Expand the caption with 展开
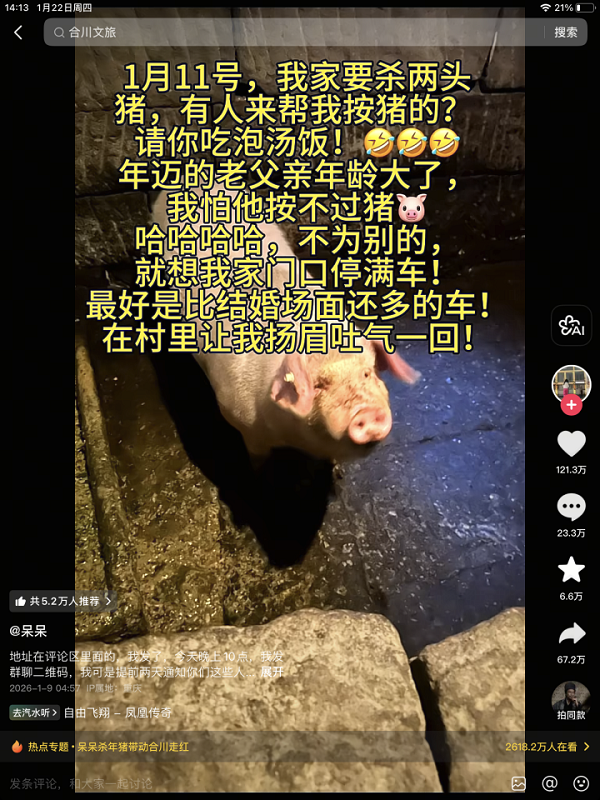 coord(272,672)
